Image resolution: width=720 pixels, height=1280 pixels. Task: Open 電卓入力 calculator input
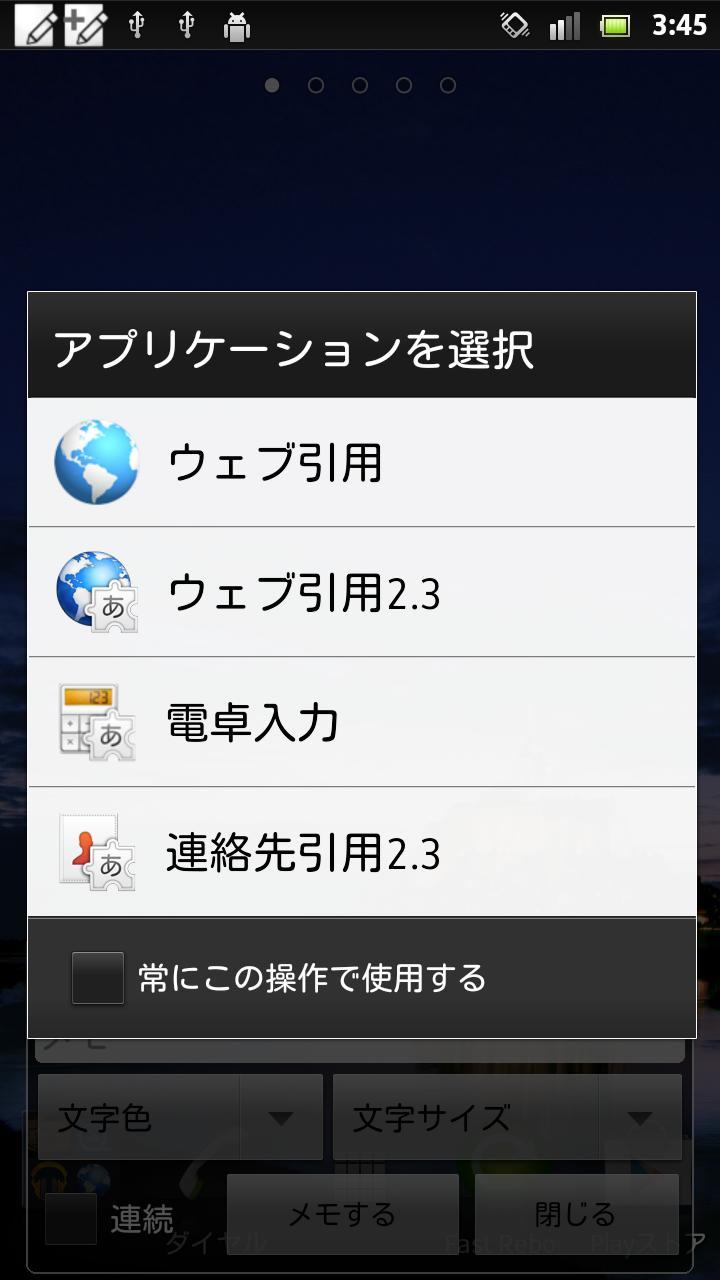coord(360,722)
